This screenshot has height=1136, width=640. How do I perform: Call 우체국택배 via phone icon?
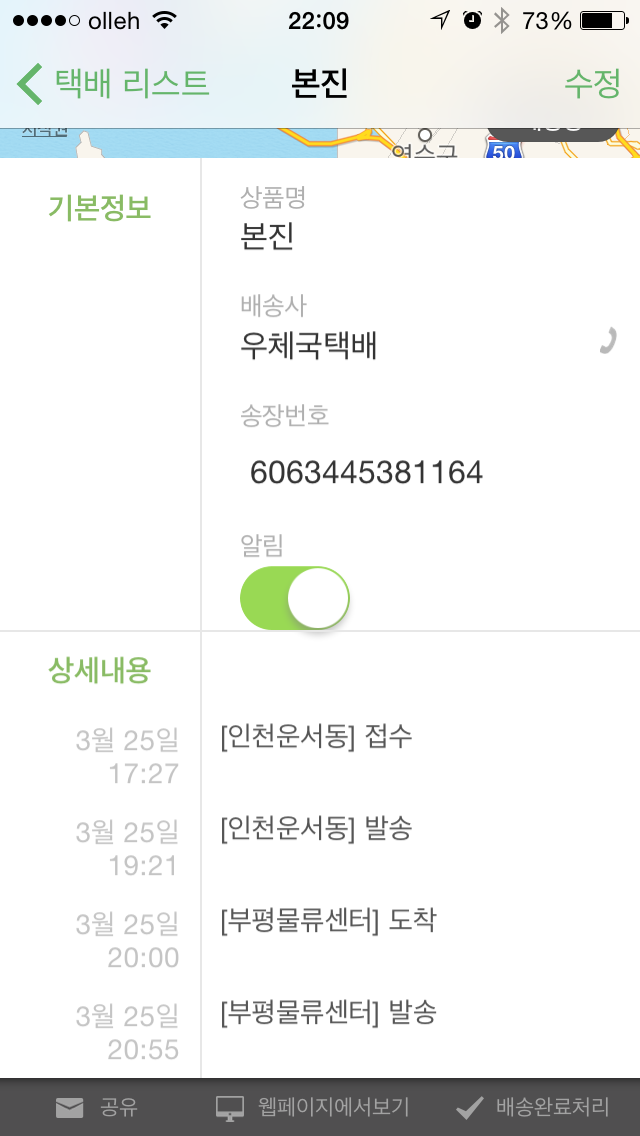point(607,341)
